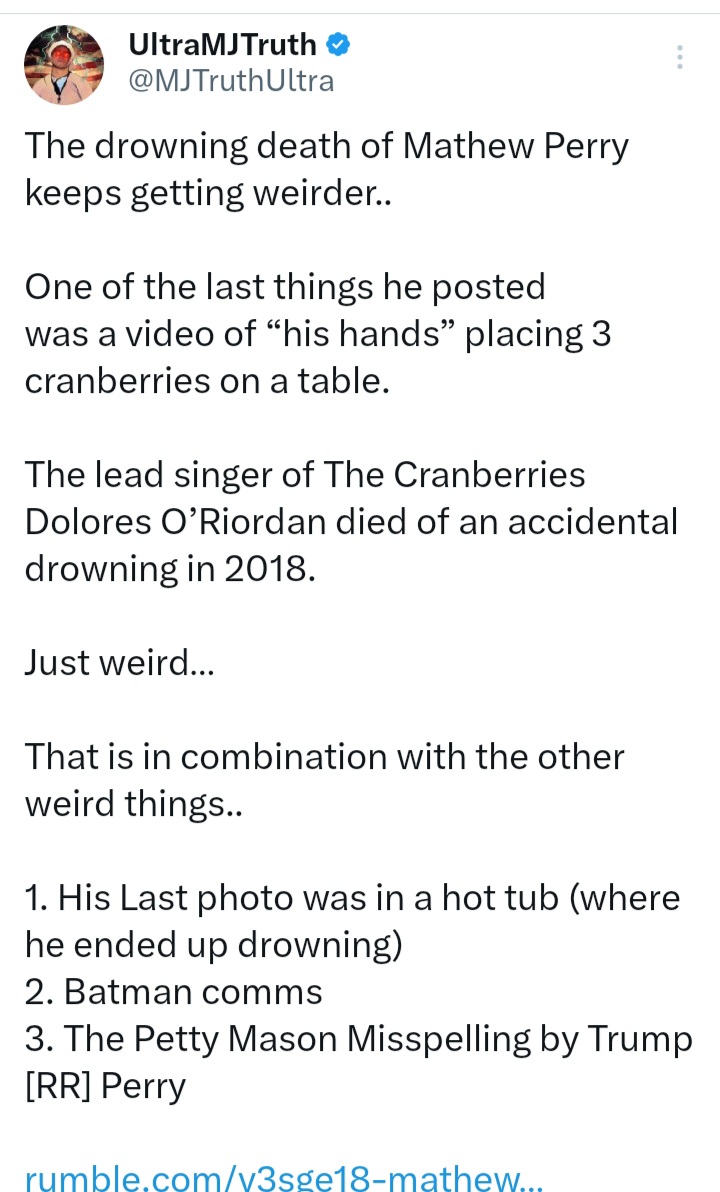Open UltraMJTruth's profile picture

click(x=64, y=65)
